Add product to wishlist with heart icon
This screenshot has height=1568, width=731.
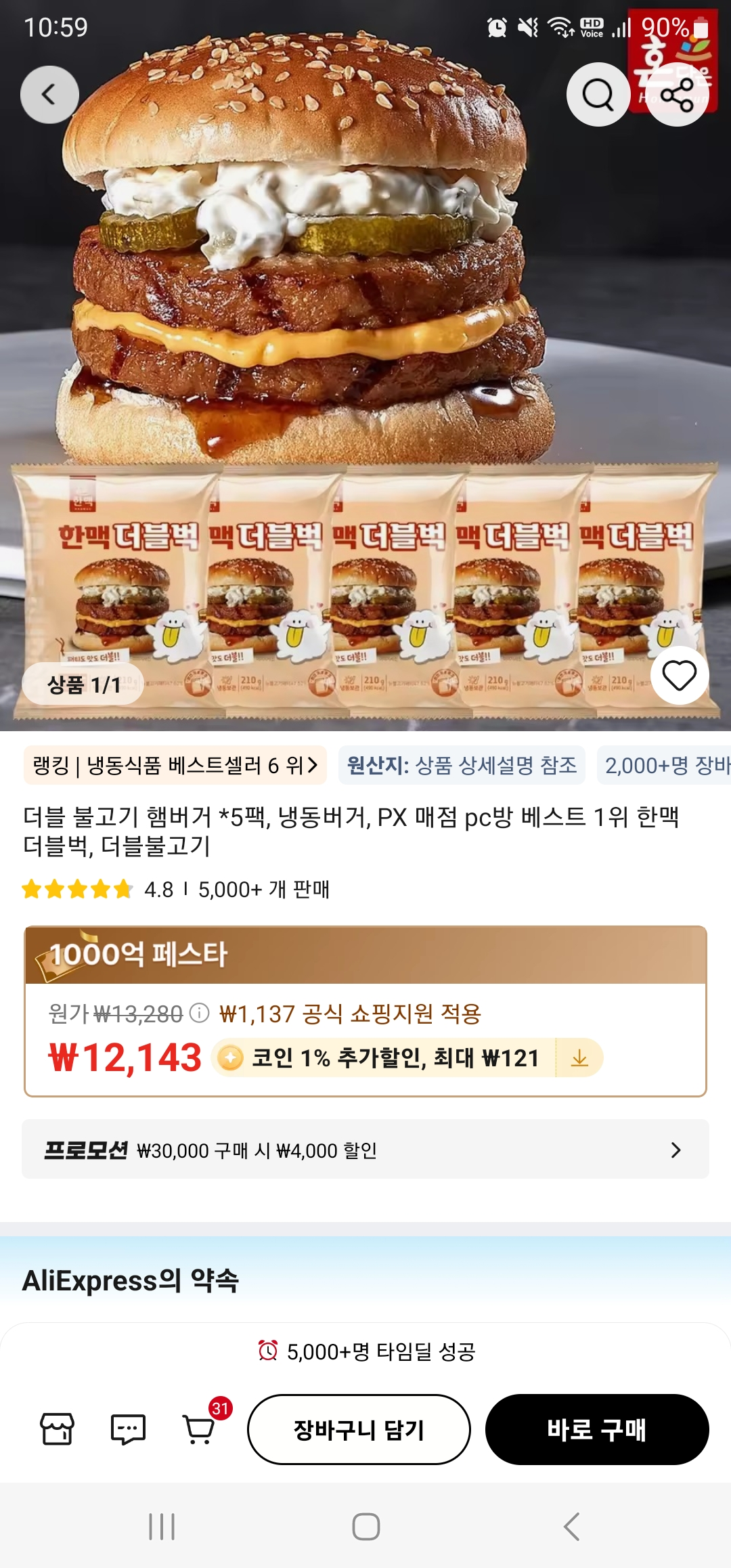point(679,676)
